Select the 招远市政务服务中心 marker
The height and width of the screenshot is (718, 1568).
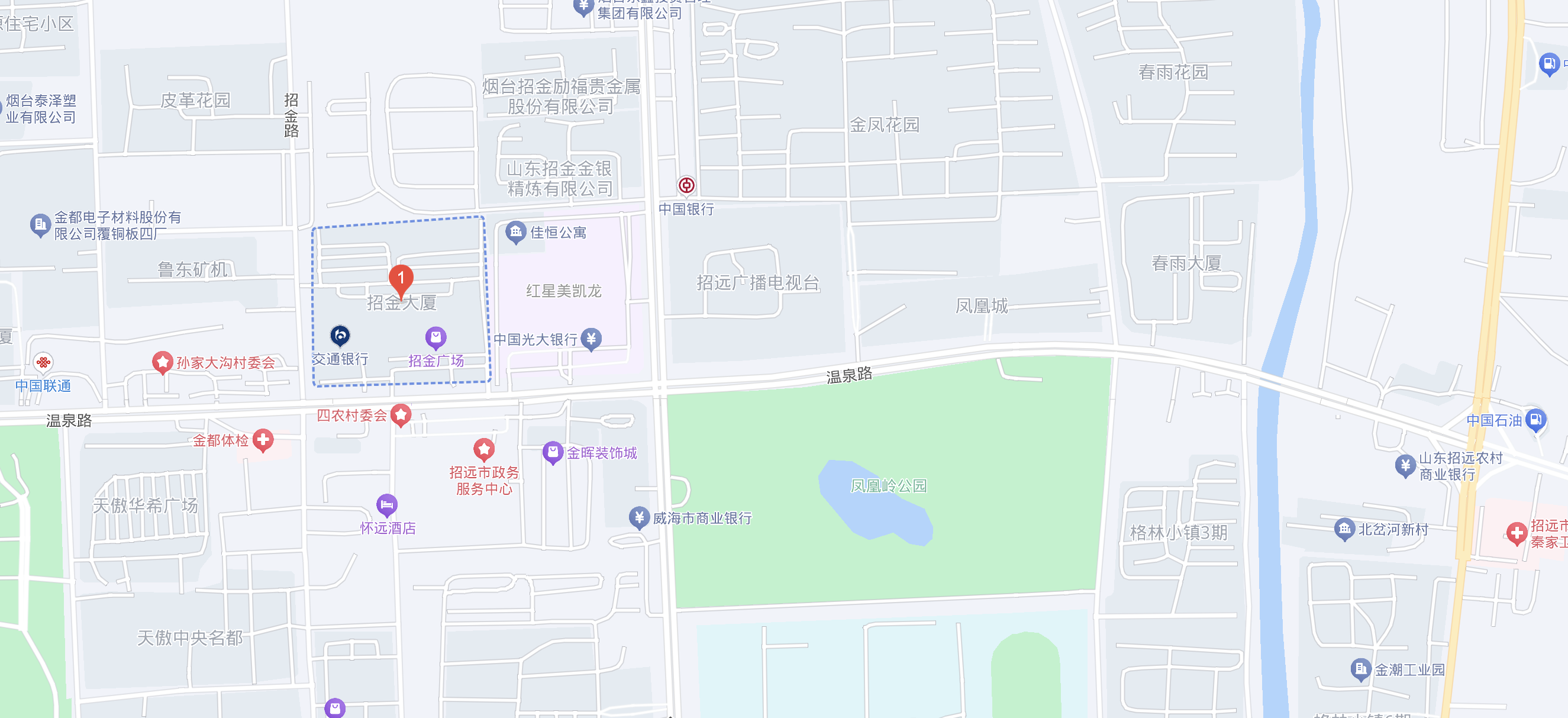[483, 449]
